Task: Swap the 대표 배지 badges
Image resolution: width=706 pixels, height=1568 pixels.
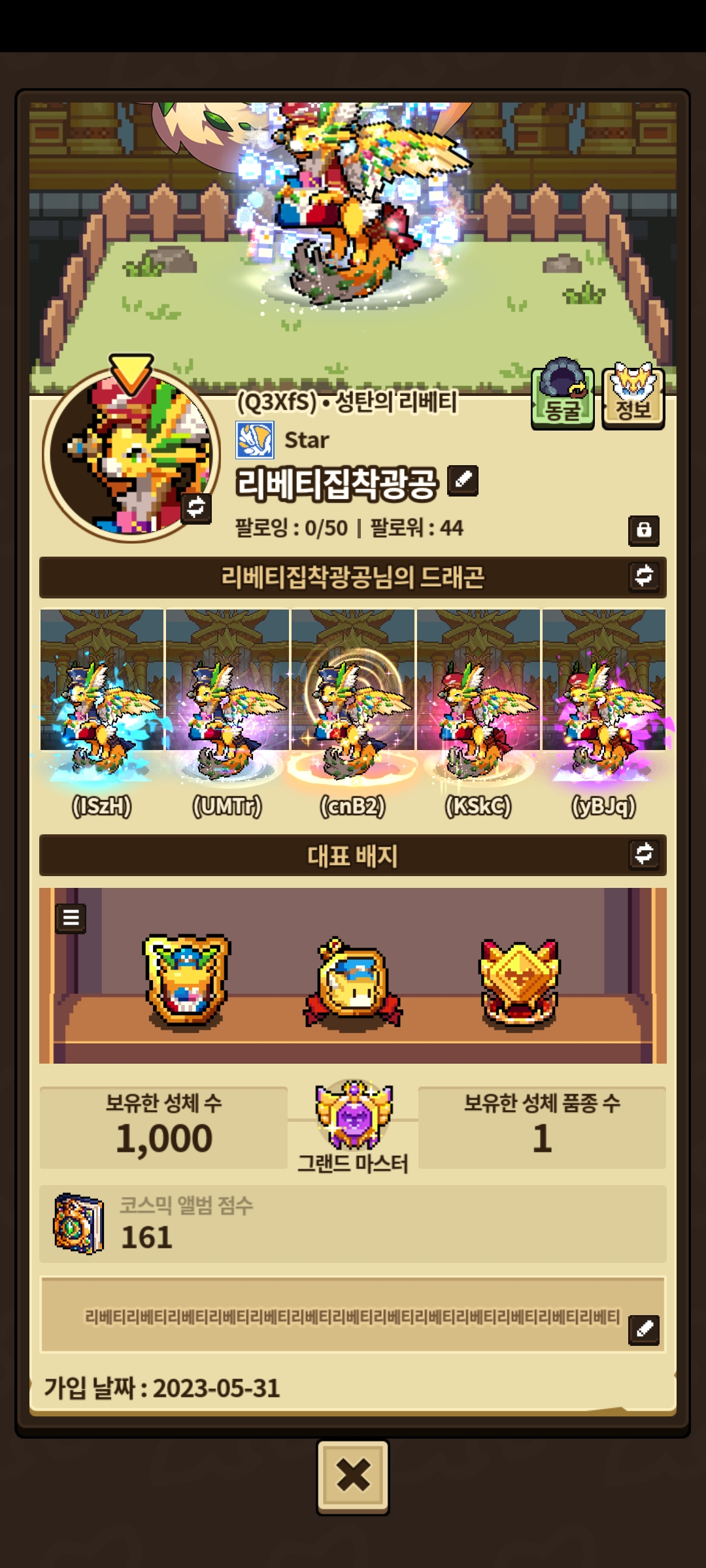Action: tap(644, 854)
